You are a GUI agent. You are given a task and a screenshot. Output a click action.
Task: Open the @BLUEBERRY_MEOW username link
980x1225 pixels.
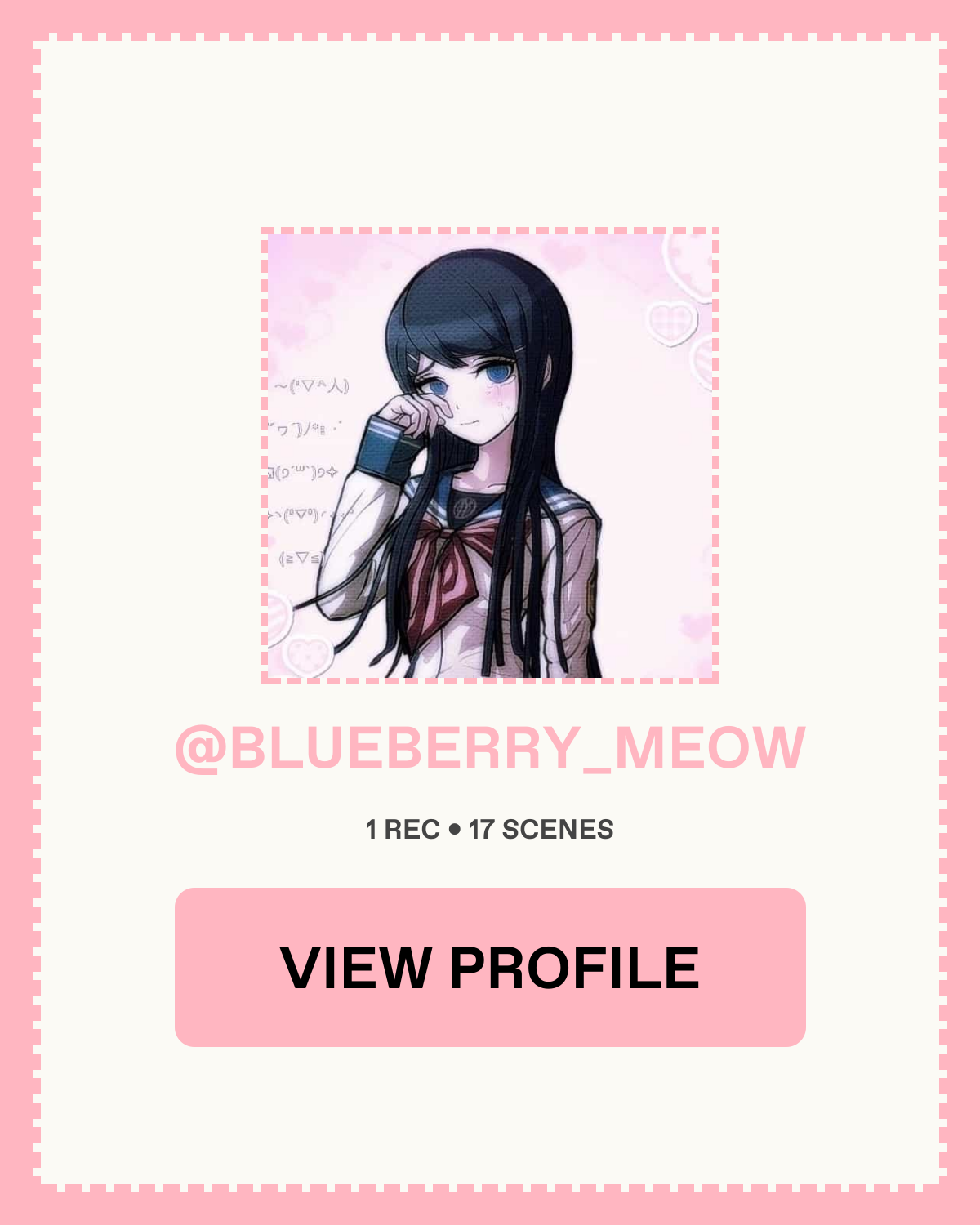(x=490, y=747)
